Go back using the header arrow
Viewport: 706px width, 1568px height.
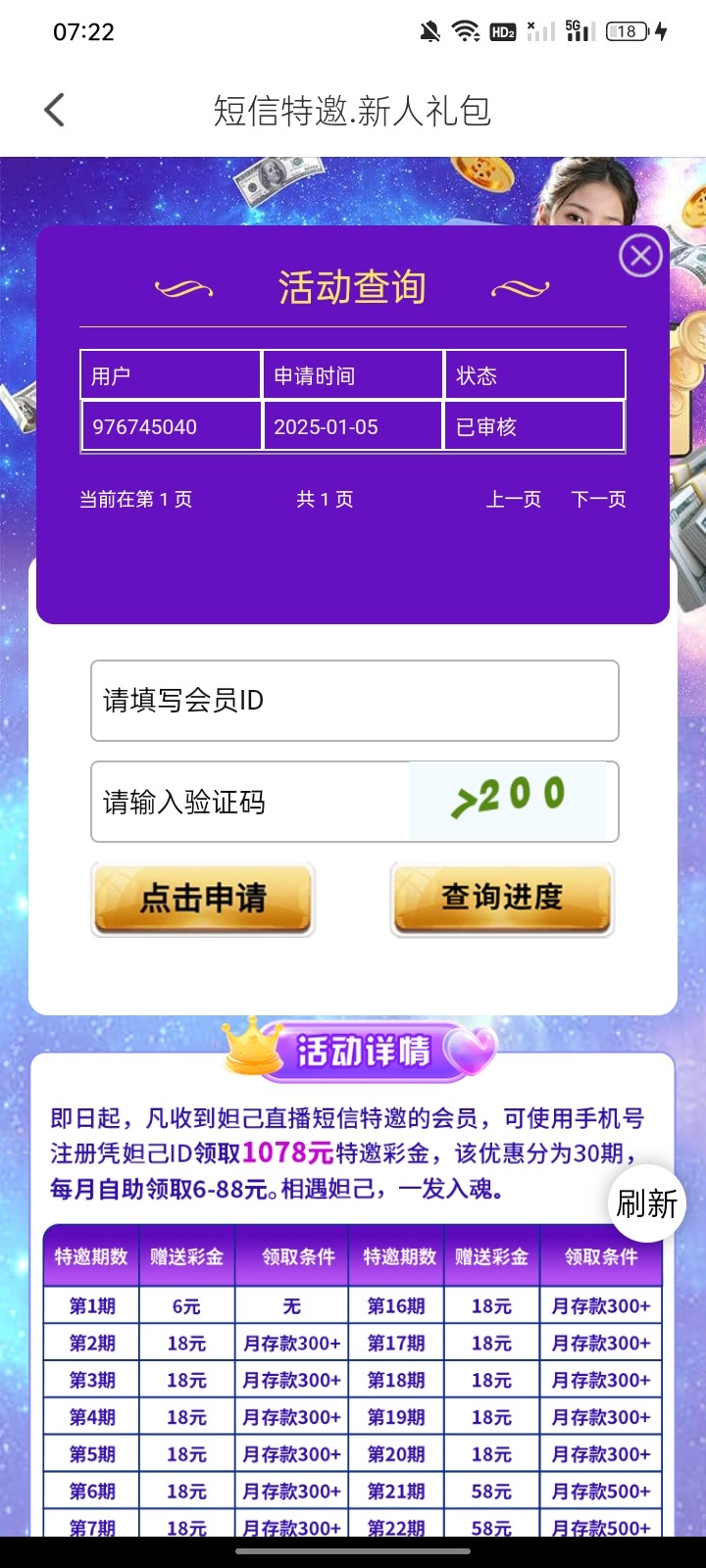pyautogui.click(x=55, y=111)
